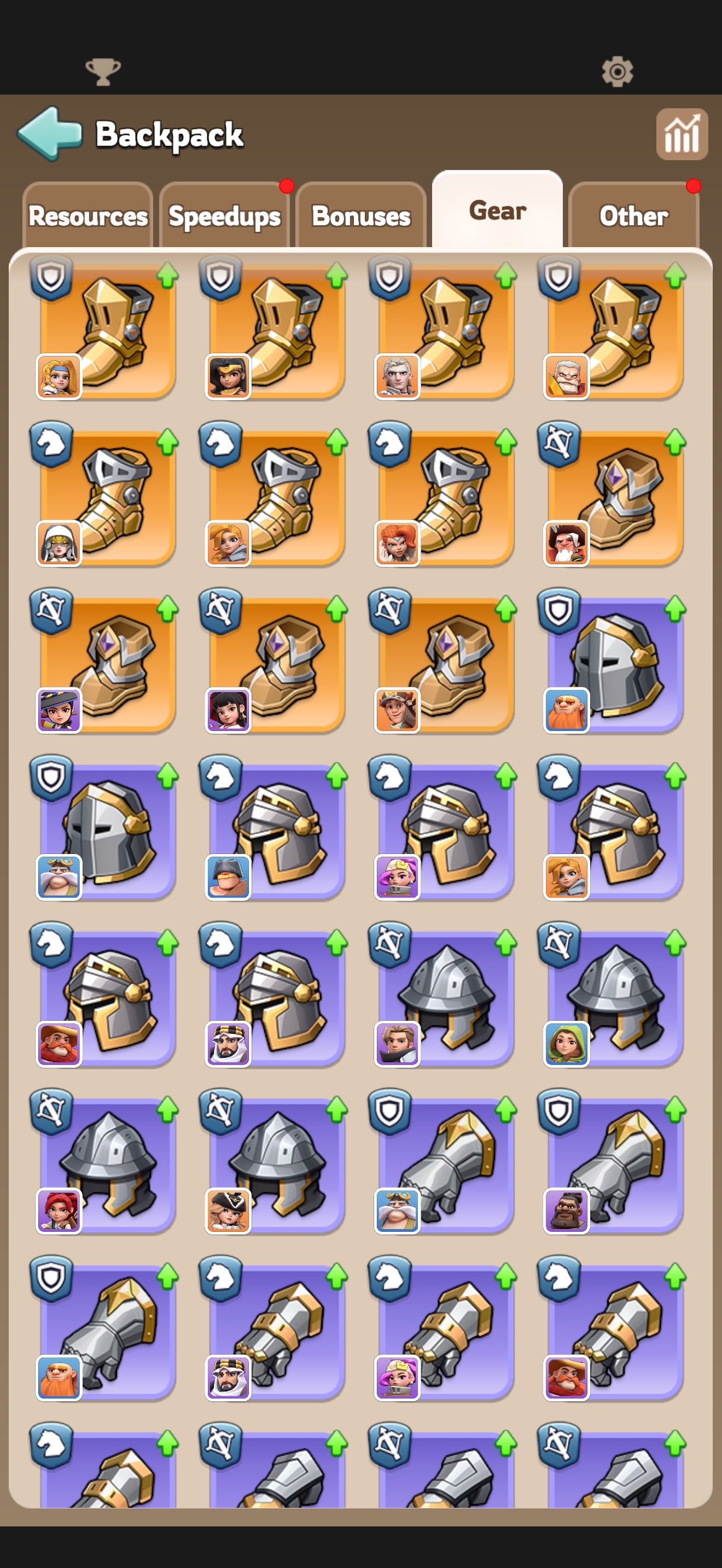Select cavalry helmet with red-mustached cowboy

click(104, 997)
